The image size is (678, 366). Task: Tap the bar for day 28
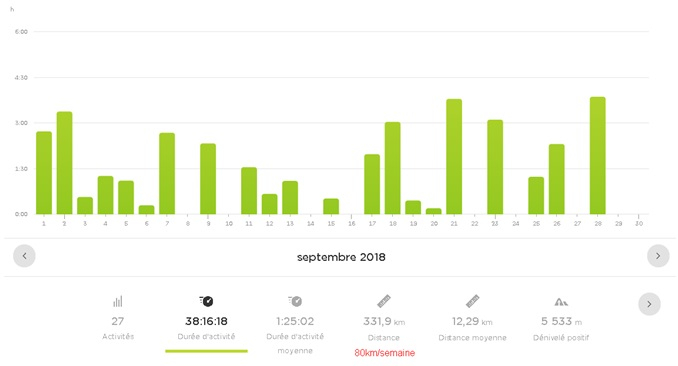tap(598, 156)
